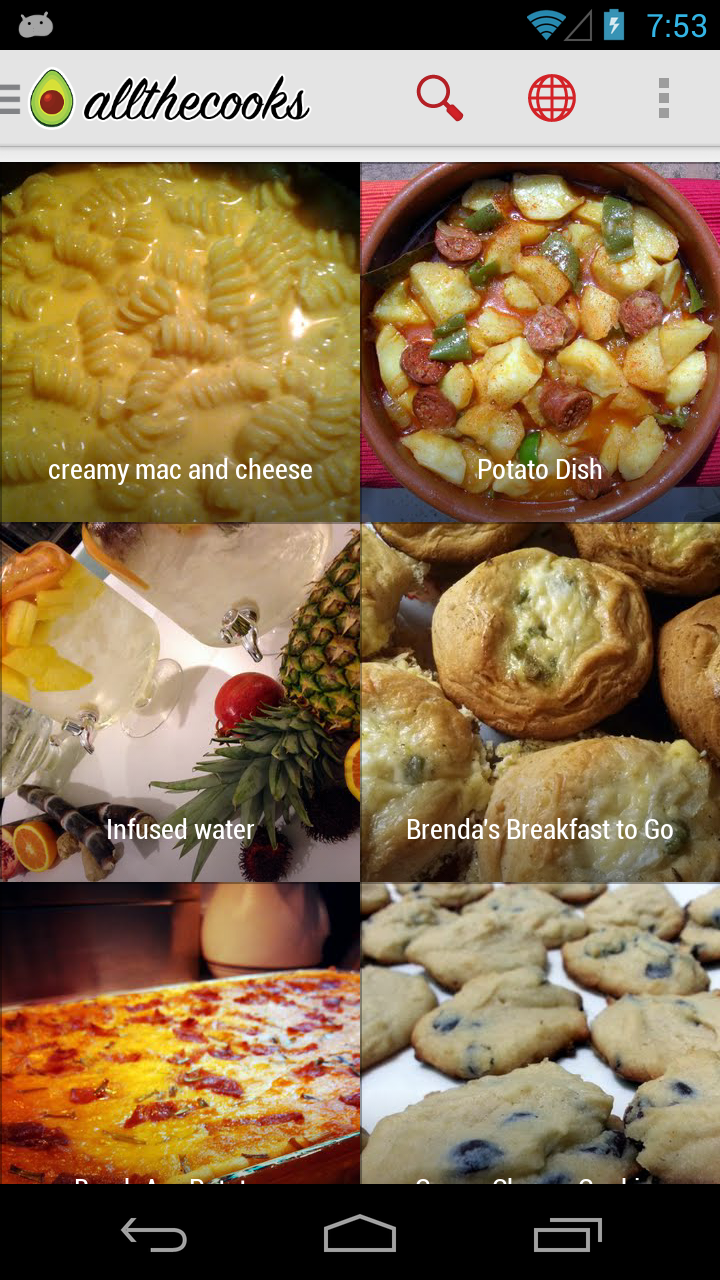Image resolution: width=720 pixels, height=1280 pixels.
Task: Open the overflow menu
Action: pos(663,99)
